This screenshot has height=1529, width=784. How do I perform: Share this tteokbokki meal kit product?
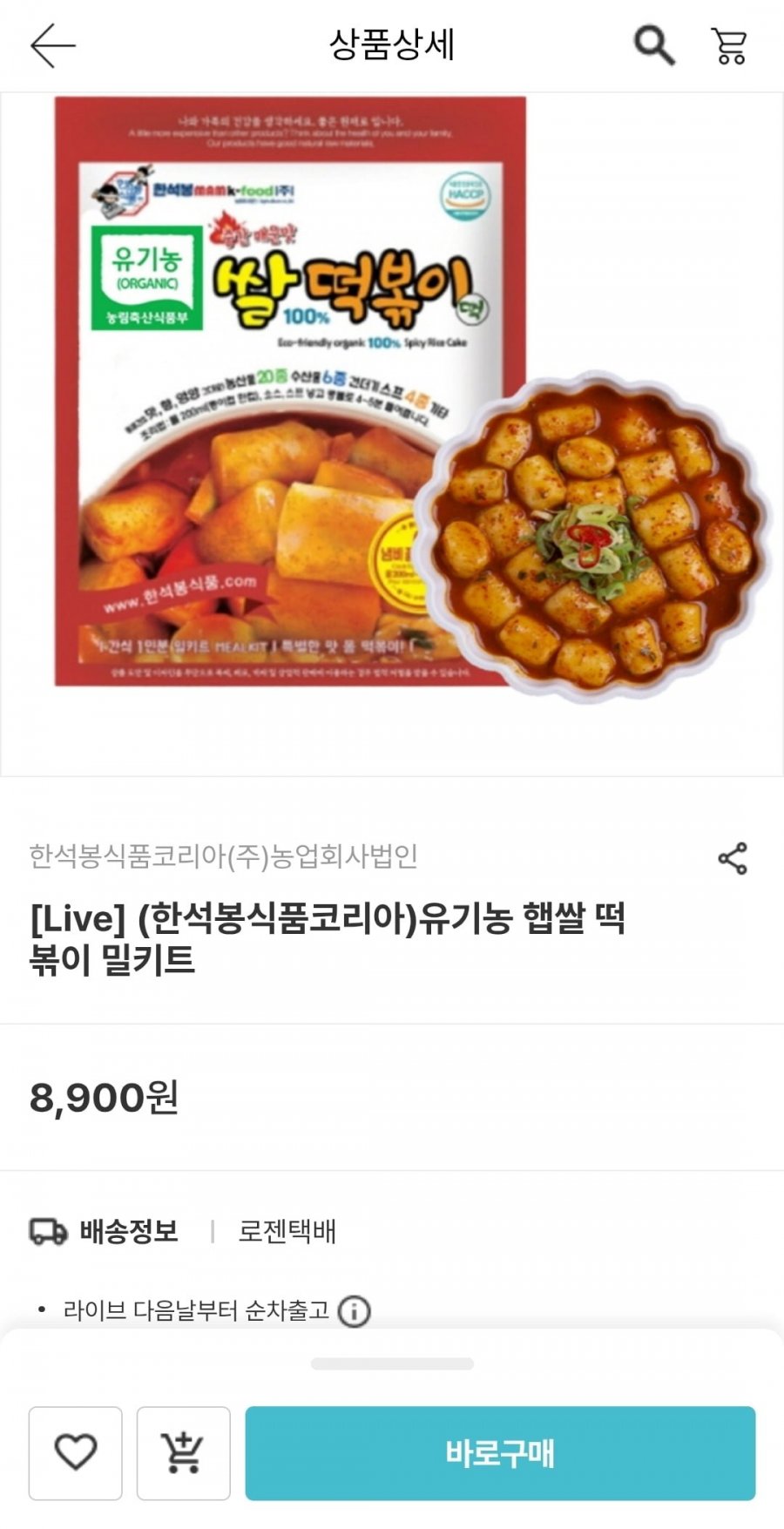[x=732, y=858]
